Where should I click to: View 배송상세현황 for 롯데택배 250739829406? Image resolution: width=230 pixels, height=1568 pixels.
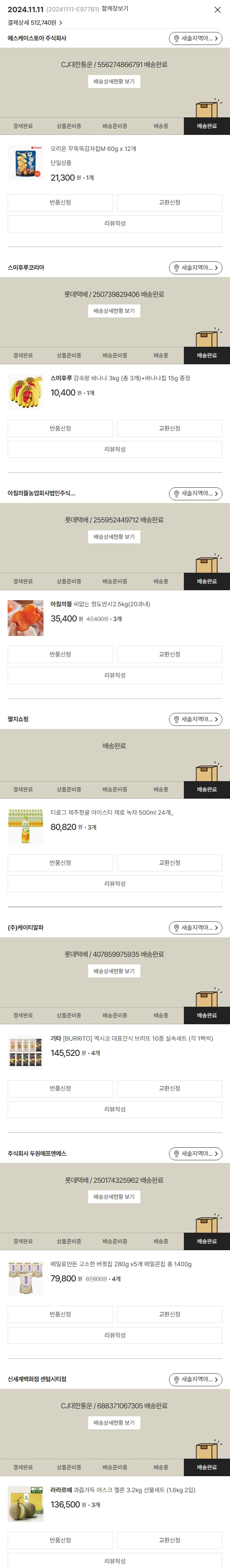pos(114,311)
